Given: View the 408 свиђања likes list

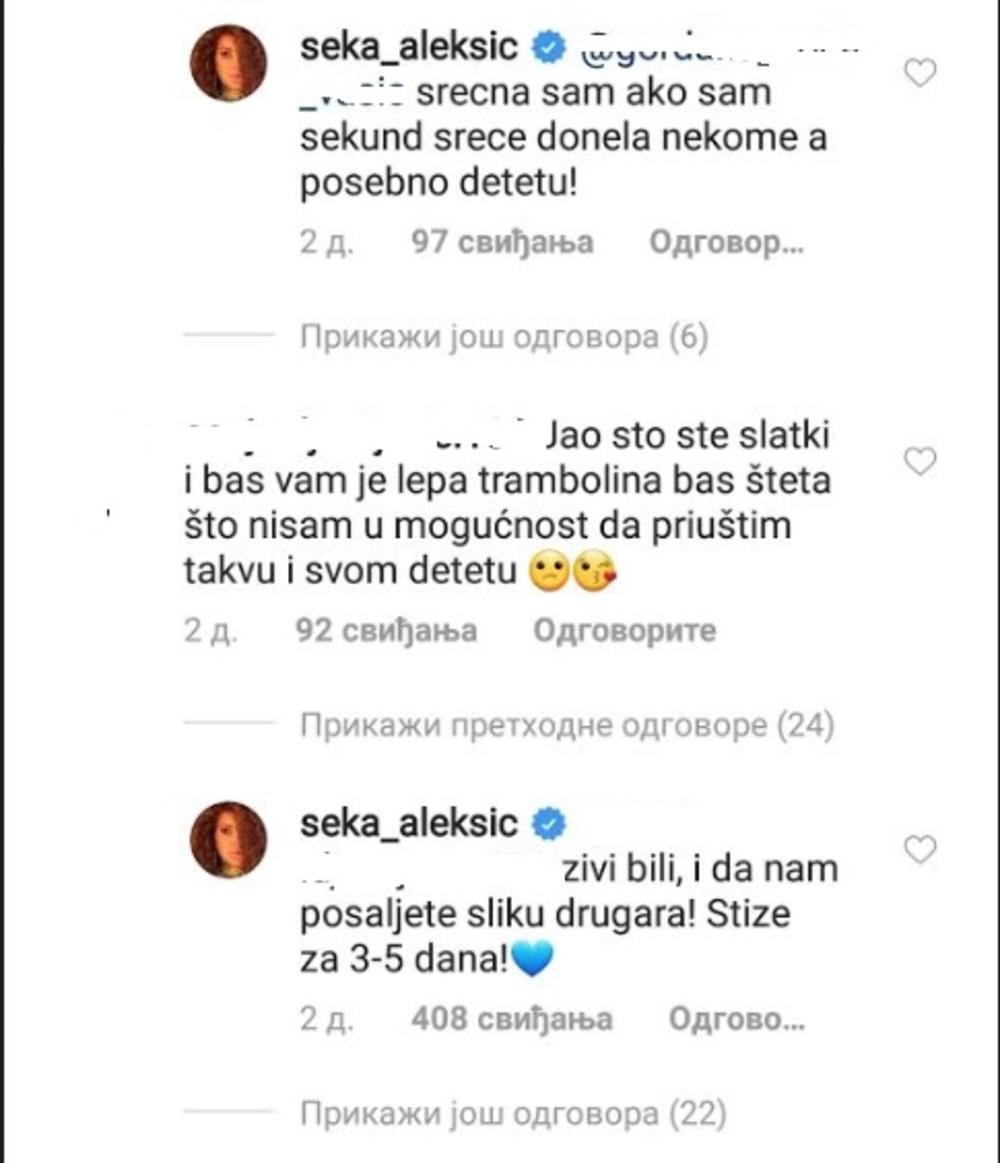Looking at the screenshot, I should [x=512, y=1019].
